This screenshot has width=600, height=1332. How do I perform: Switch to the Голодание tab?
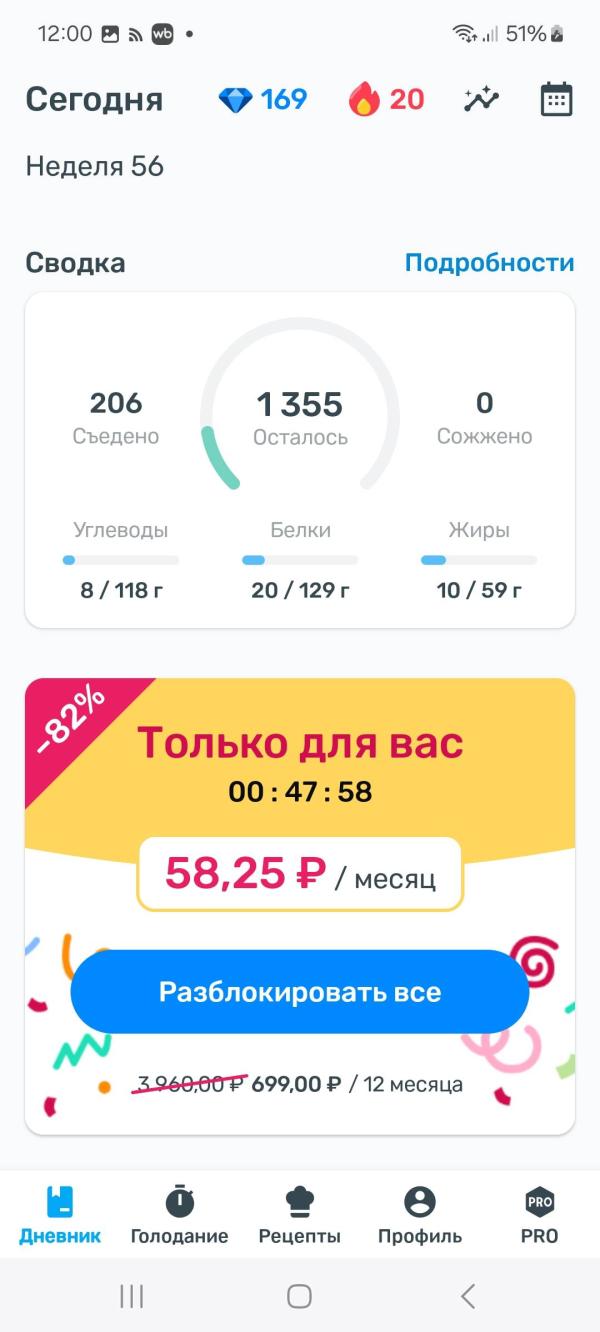pos(180,1214)
